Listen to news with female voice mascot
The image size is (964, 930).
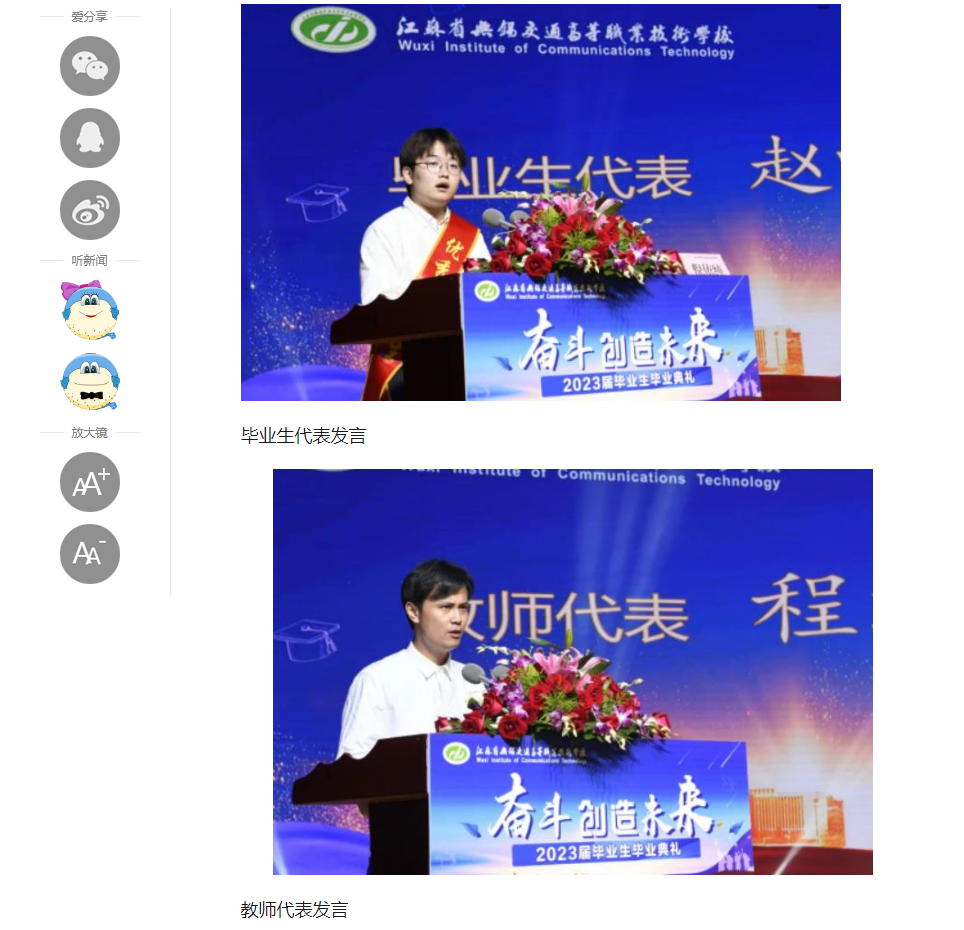(90, 310)
